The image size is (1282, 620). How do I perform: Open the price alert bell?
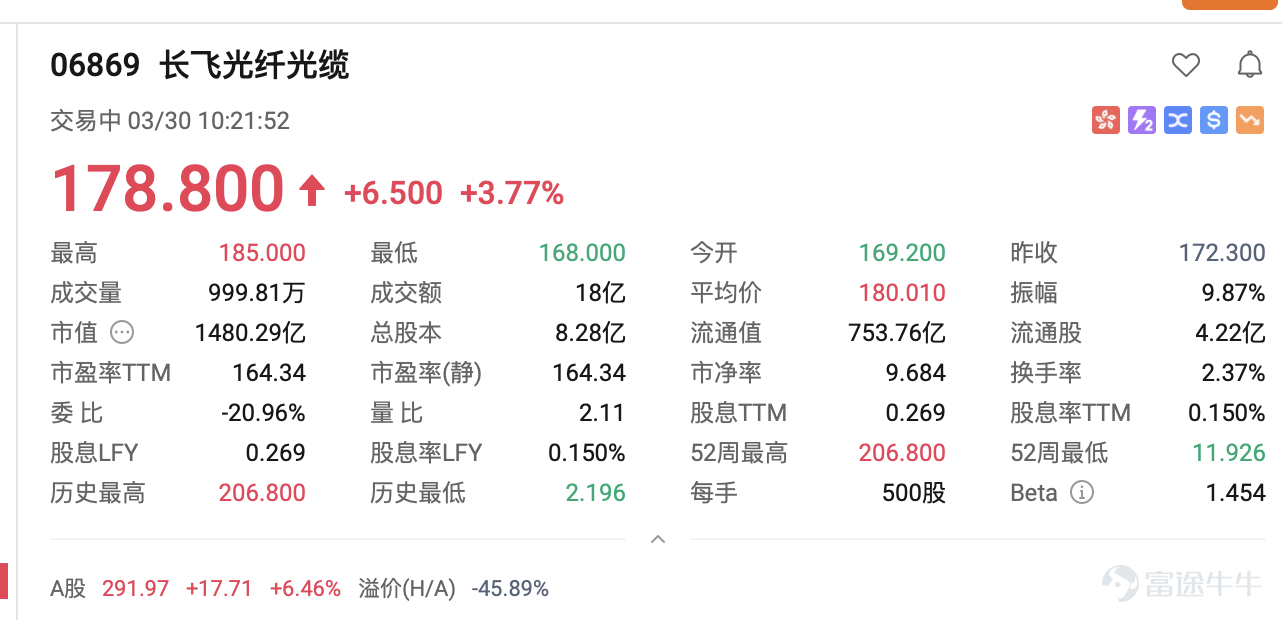pos(1250,66)
